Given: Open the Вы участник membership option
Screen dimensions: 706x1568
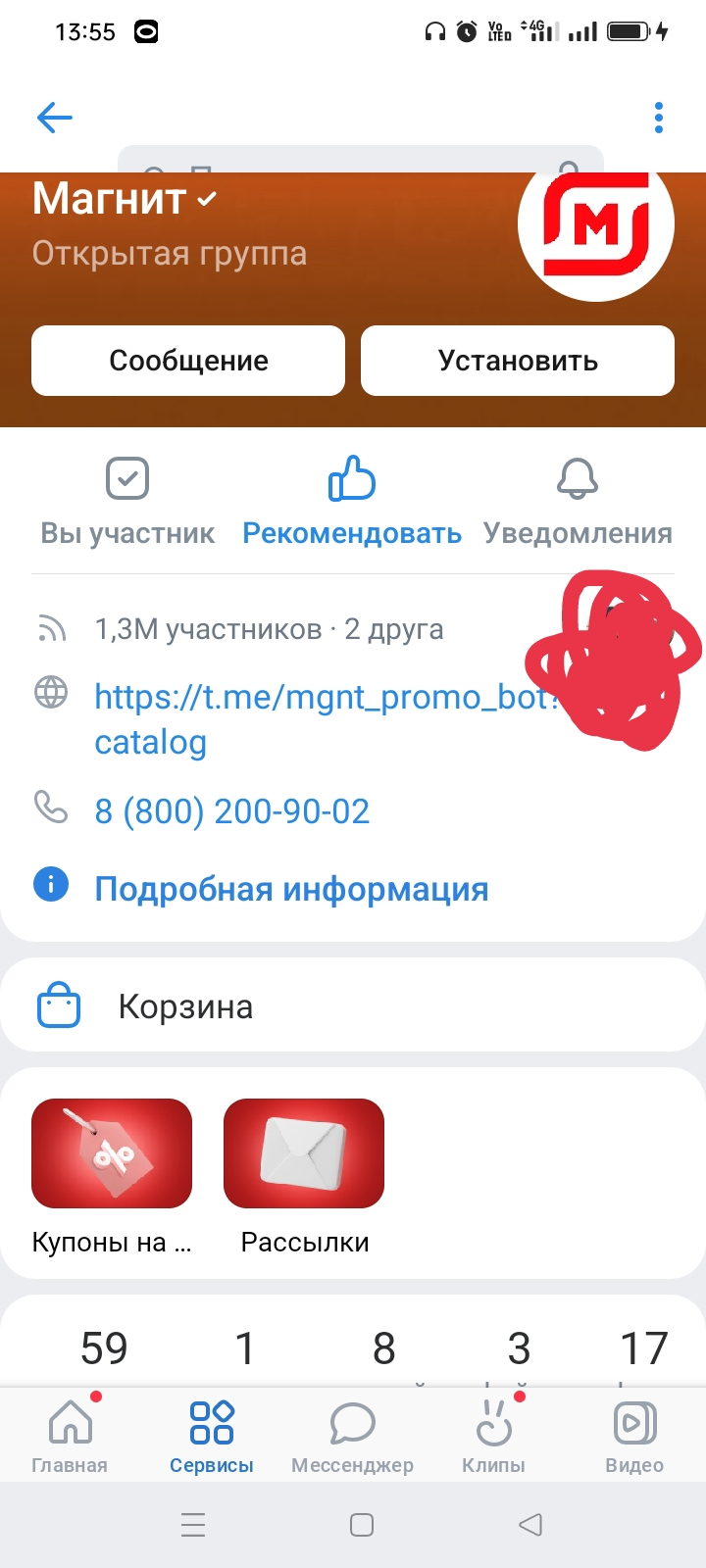Looking at the screenshot, I should (127, 502).
